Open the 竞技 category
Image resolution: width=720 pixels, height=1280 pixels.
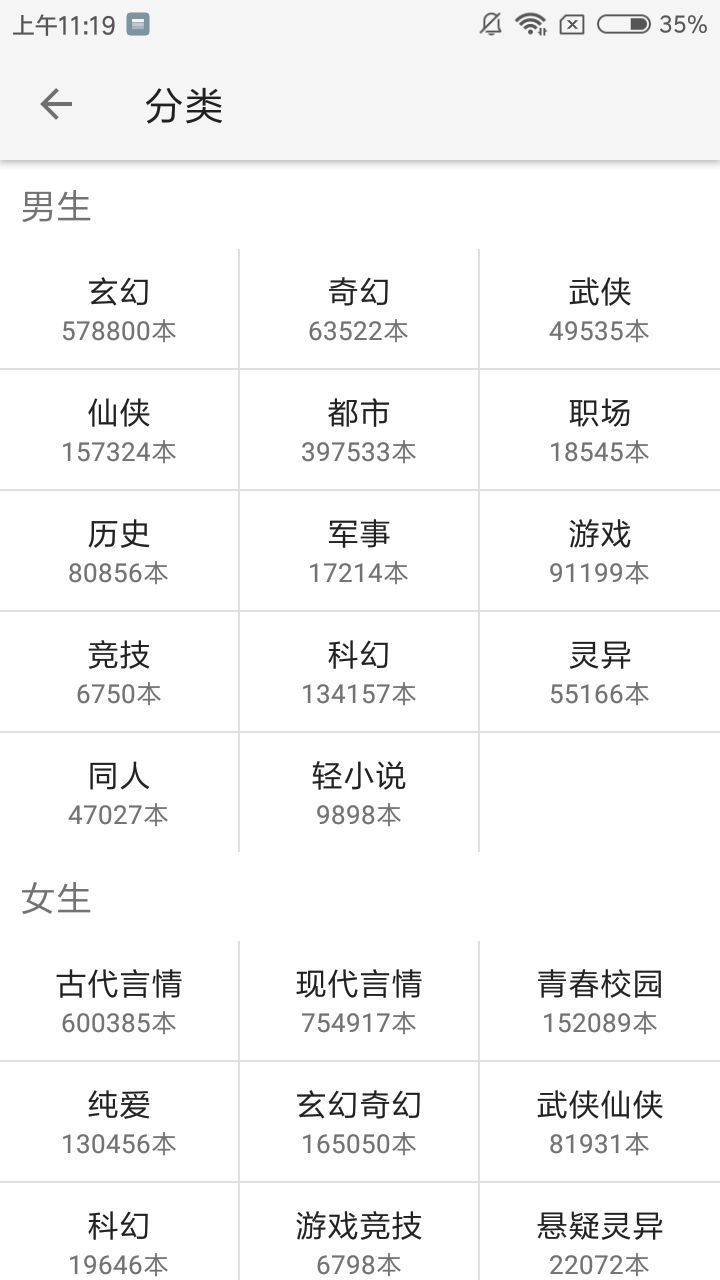point(119,672)
